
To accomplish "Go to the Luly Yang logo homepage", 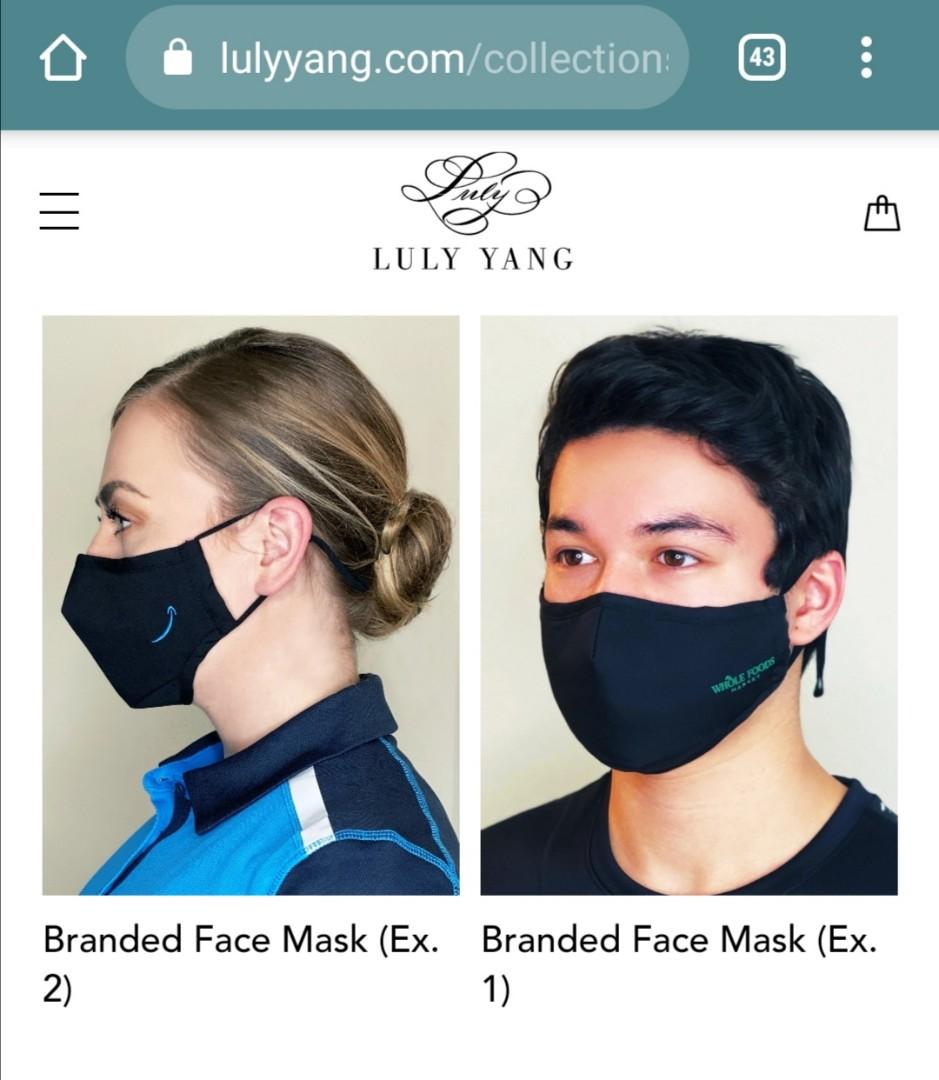I will coord(474,212).
